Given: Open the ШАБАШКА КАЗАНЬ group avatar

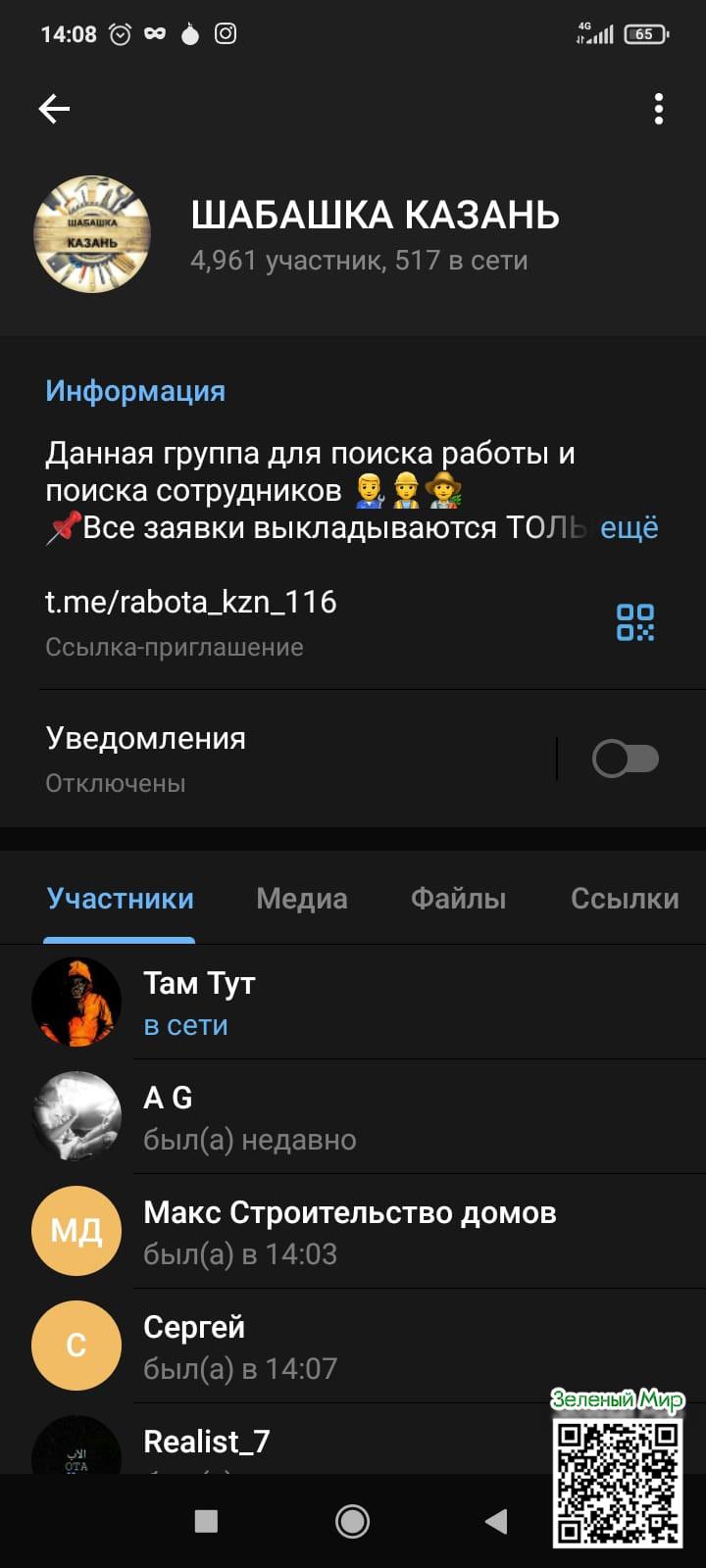Looking at the screenshot, I should click(x=92, y=235).
